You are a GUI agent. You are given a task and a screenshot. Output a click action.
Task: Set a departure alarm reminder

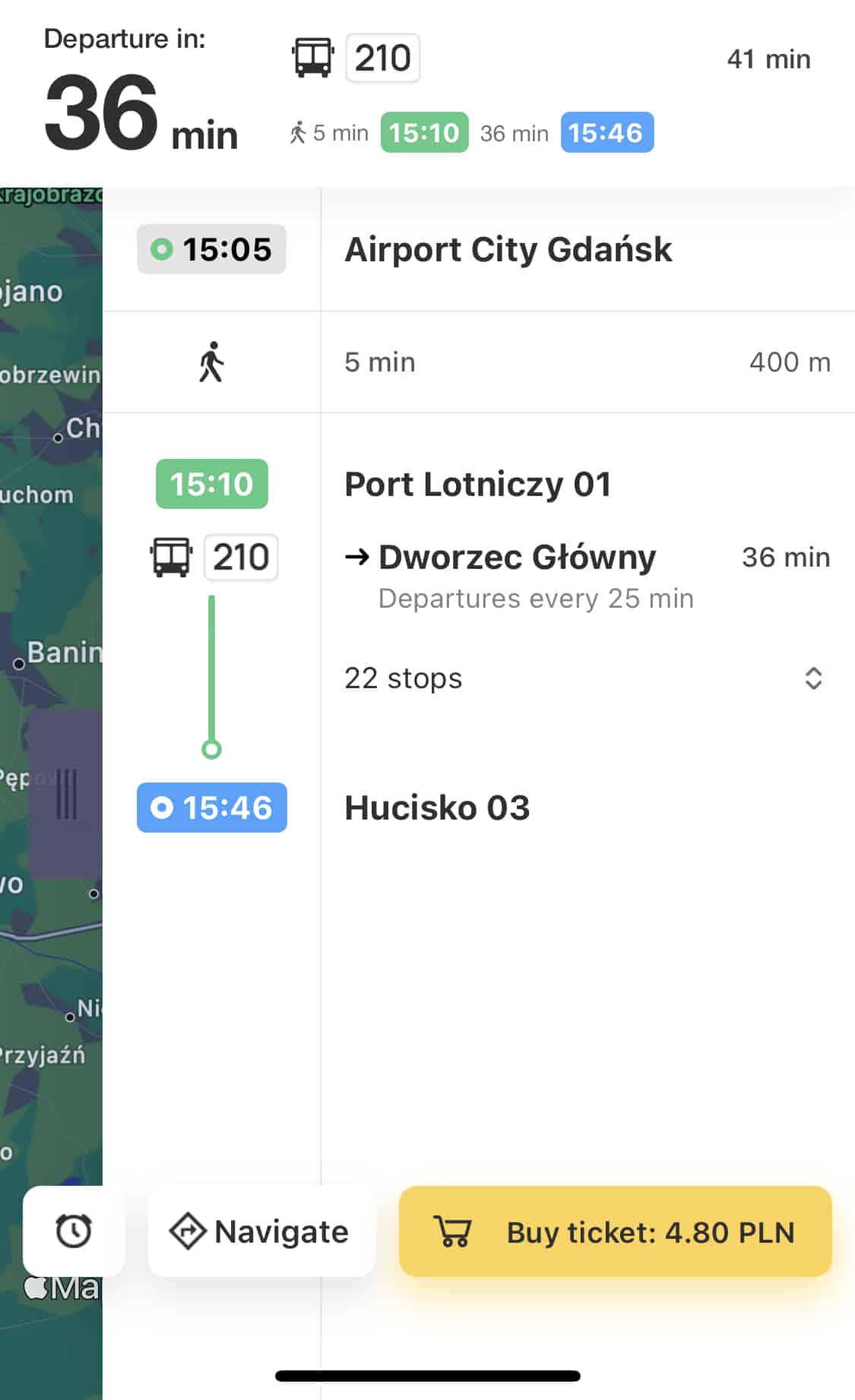tap(74, 1231)
